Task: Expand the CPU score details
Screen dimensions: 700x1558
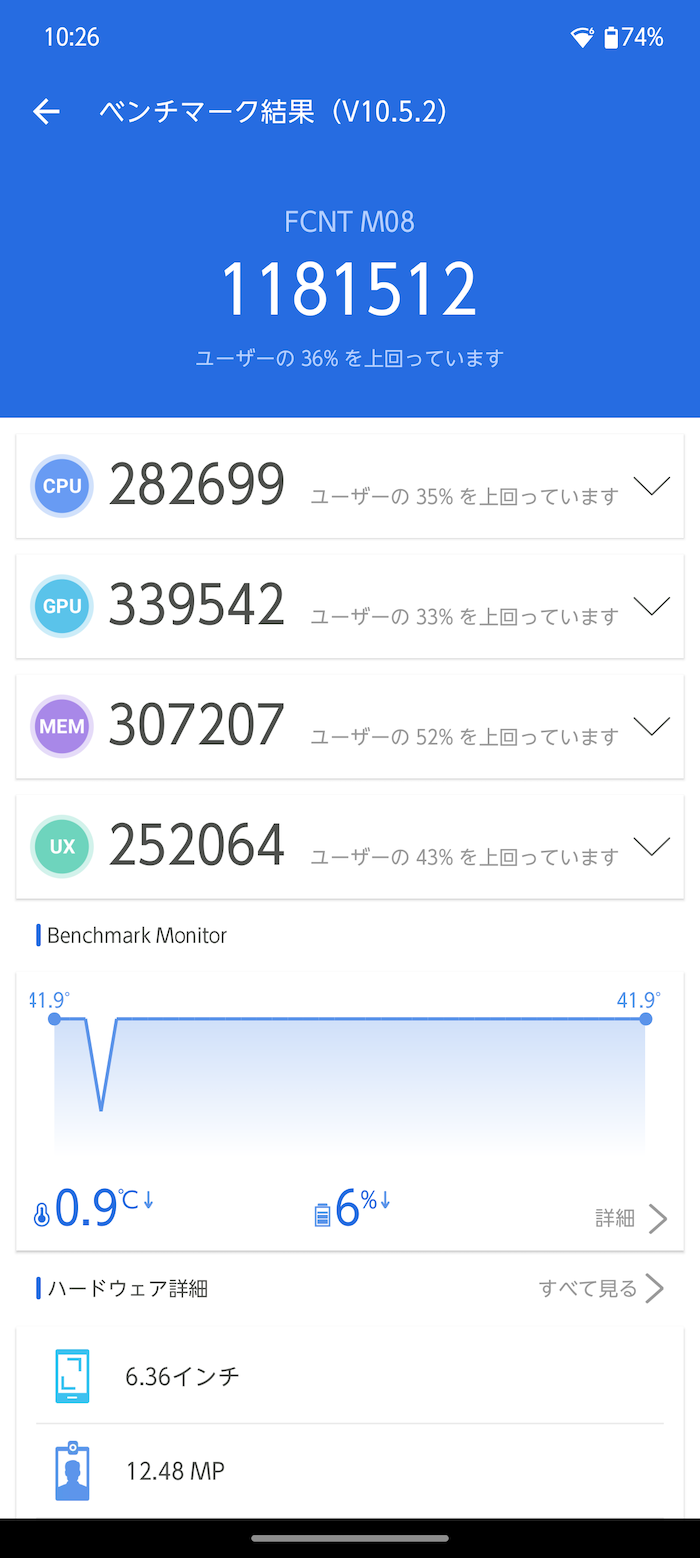Action: click(x=652, y=487)
